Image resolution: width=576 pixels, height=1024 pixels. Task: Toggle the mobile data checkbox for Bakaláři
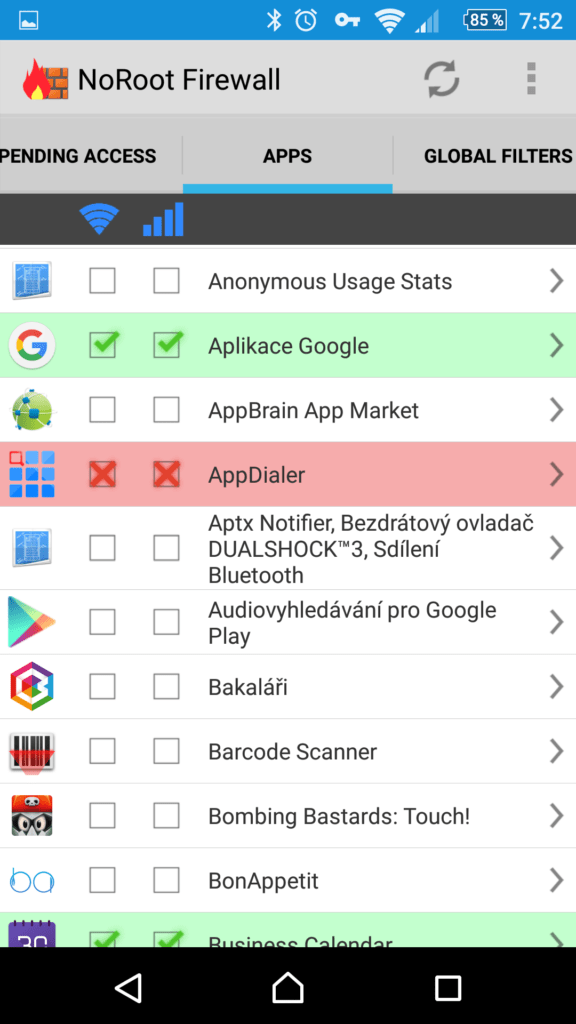pyautogui.click(x=167, y=687)
